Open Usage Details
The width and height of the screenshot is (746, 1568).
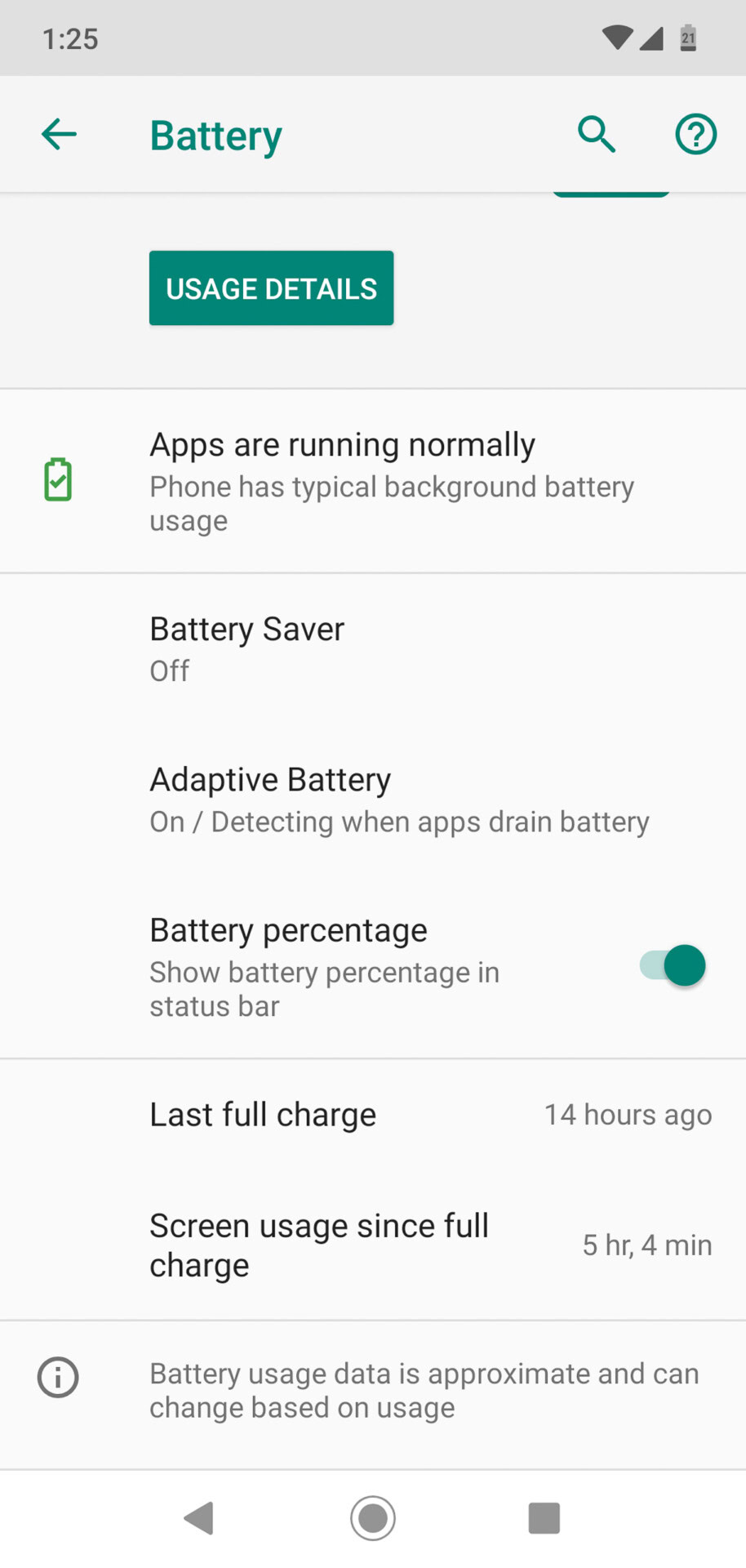coord(271,288)
